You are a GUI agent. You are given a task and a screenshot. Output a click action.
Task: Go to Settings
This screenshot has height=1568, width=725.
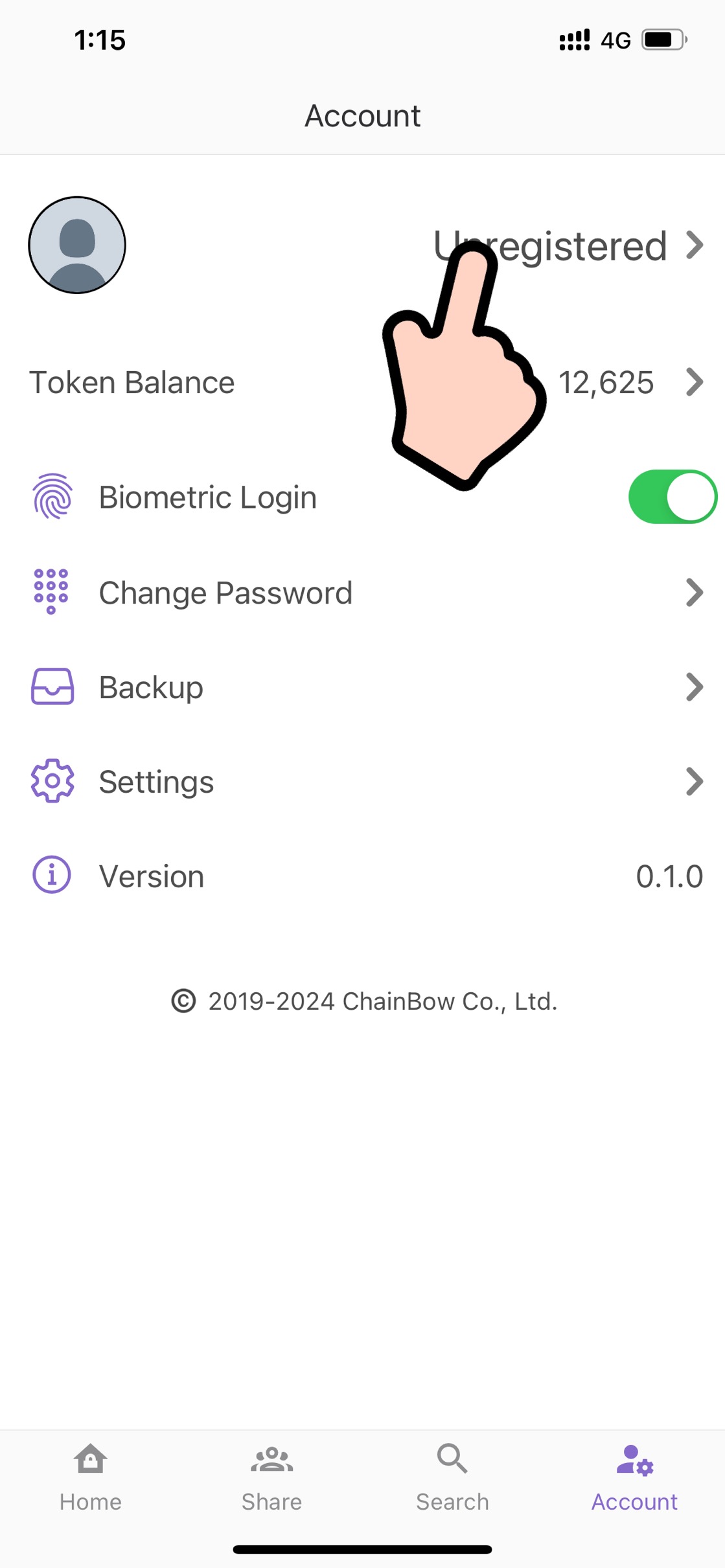(363, 782)
